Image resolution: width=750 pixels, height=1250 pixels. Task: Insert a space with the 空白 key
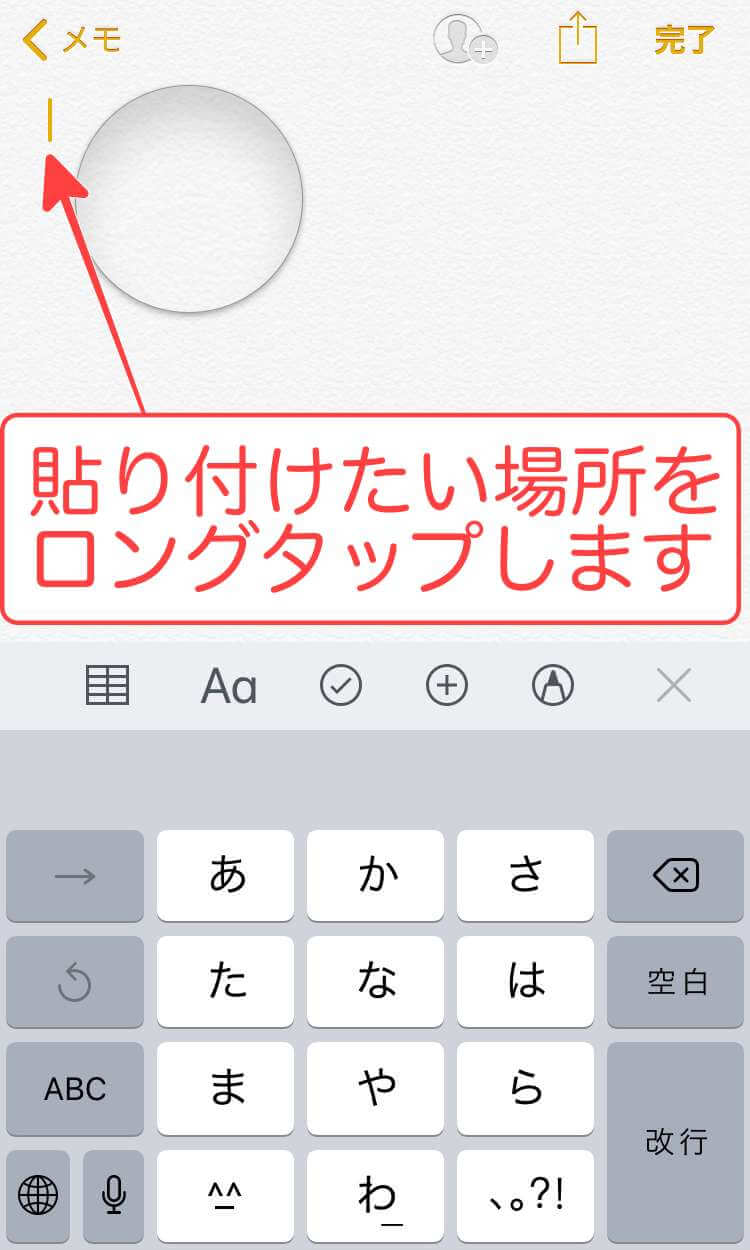tap(675, 982)
